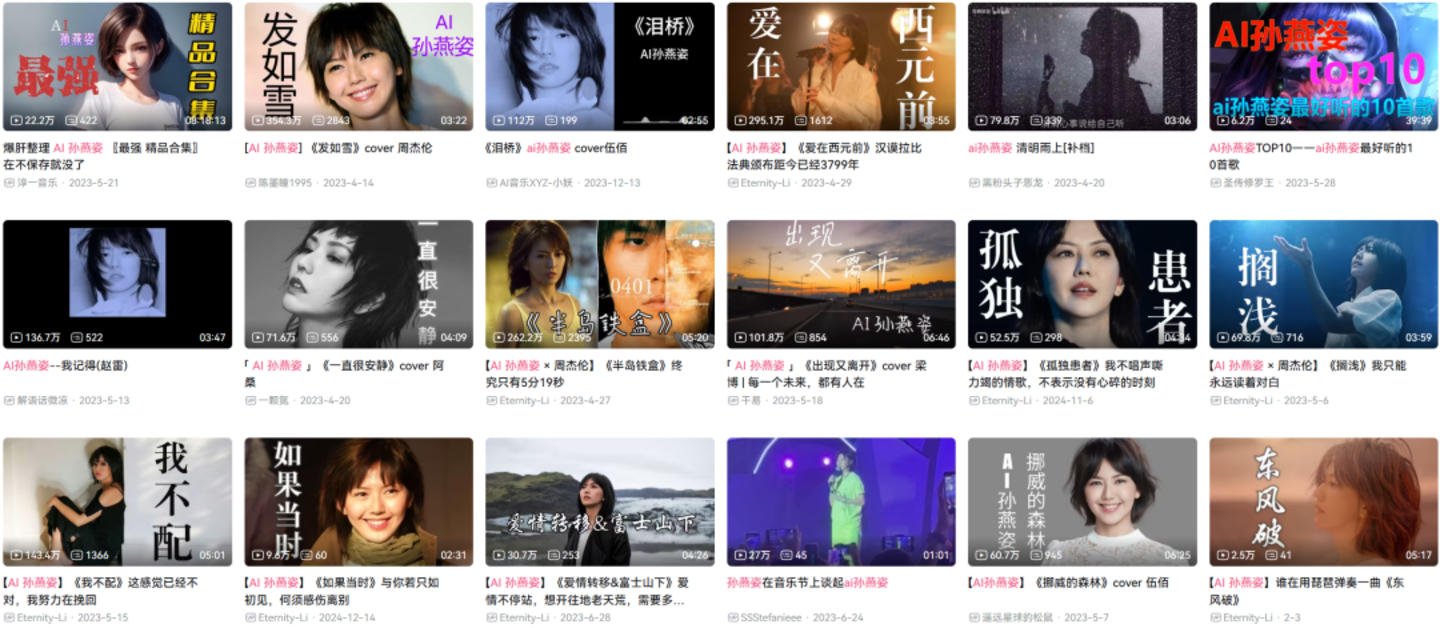Open 《泪桥》 cover 伍佰 video
The image size is (1440, 628).
tap(599, 66)
